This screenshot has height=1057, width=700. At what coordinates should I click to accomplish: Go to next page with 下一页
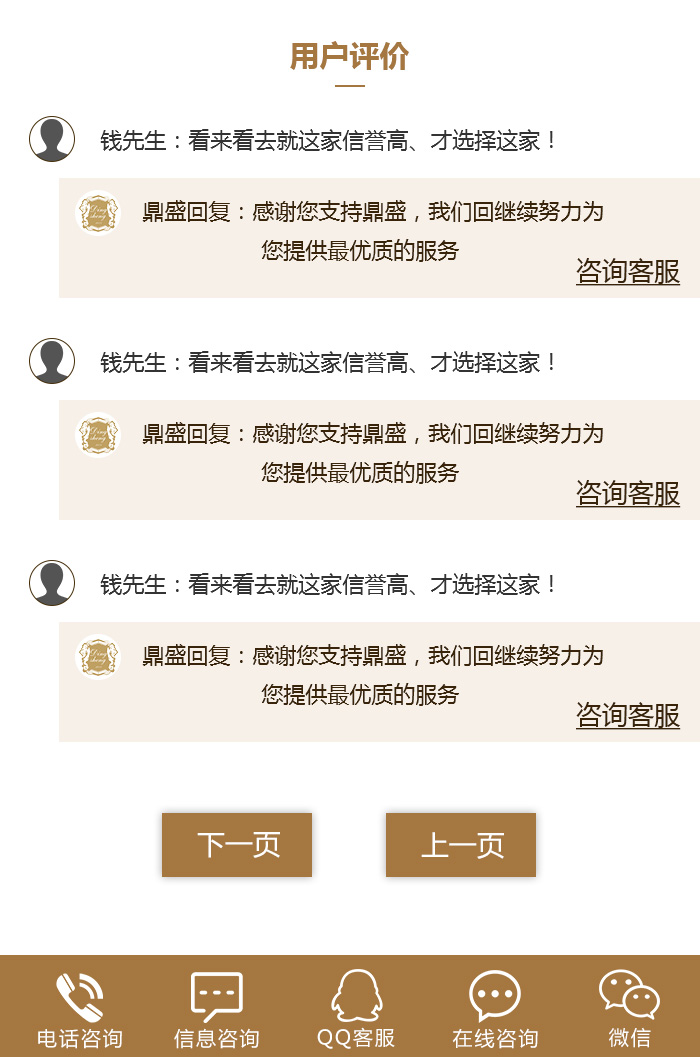(x=237, y=845)
